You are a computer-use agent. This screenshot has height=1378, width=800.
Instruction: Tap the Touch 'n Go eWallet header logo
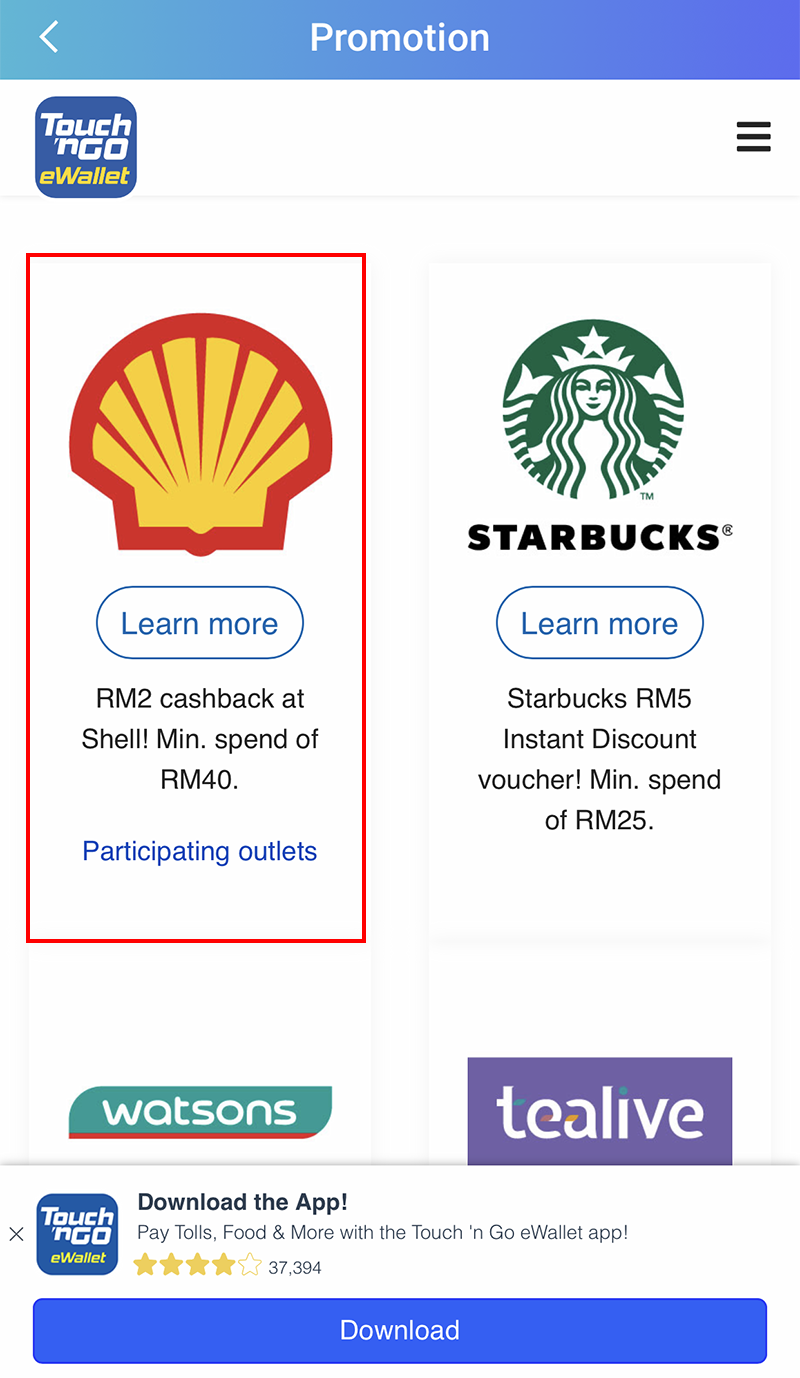(x=86, y=147)
